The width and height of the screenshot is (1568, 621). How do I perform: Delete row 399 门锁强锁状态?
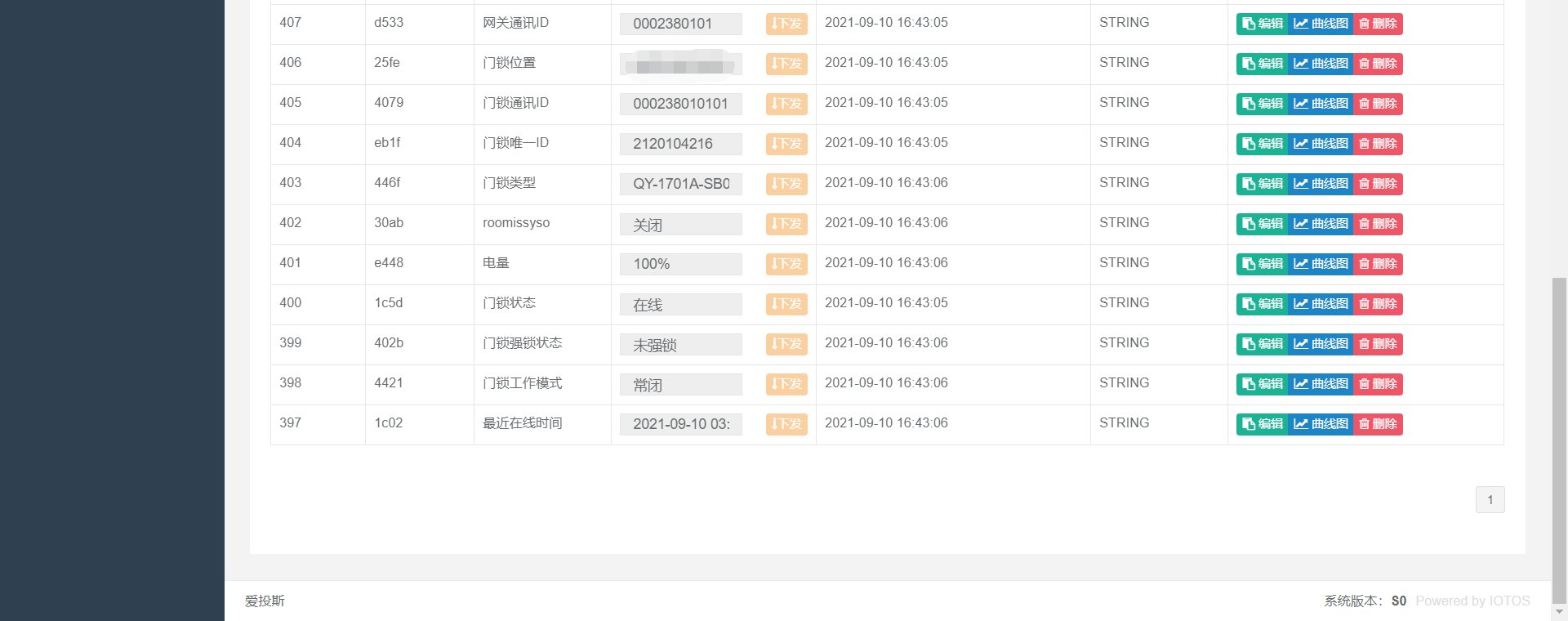click(x=1378, y=344)
